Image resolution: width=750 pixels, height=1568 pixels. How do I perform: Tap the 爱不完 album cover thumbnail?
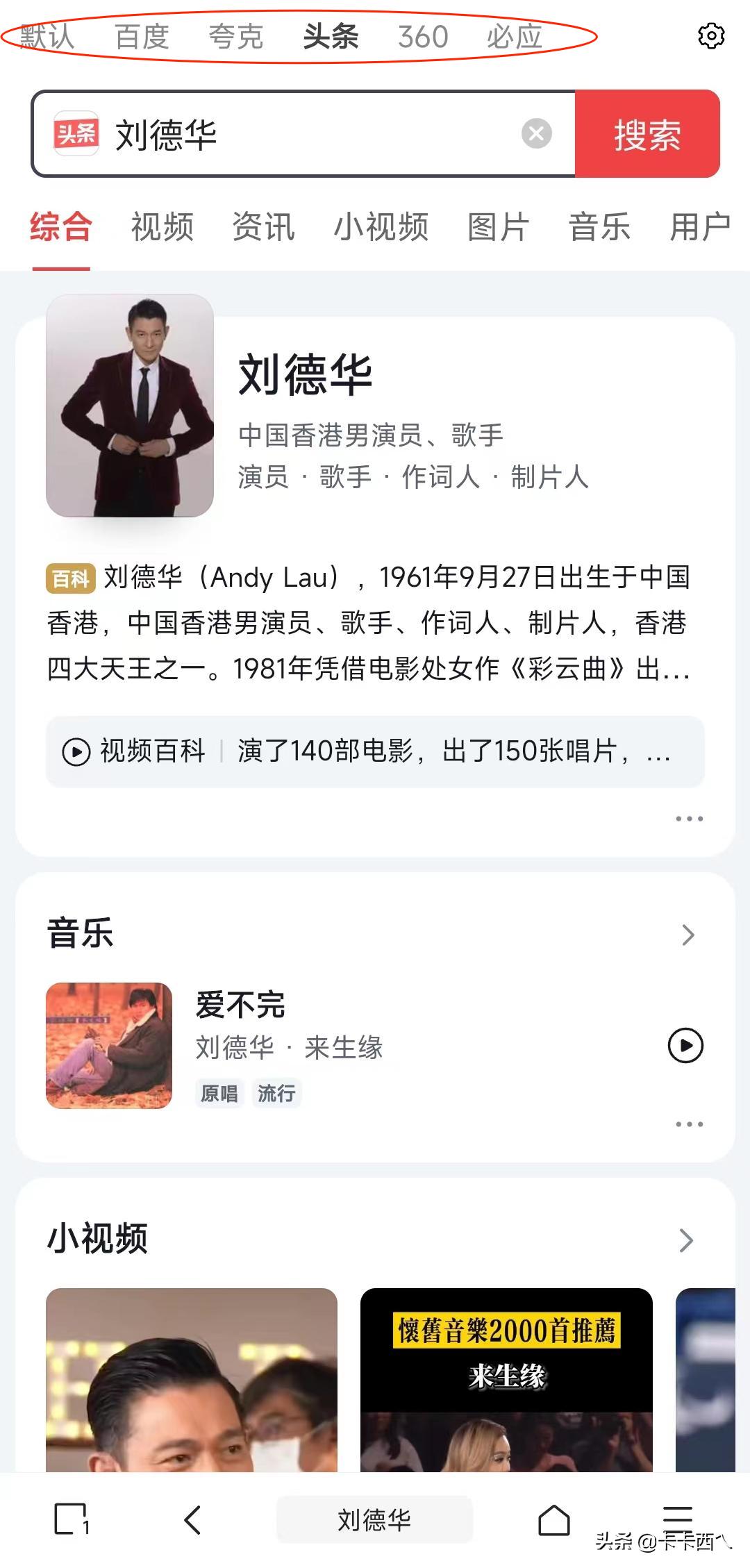pos(110,1045)
